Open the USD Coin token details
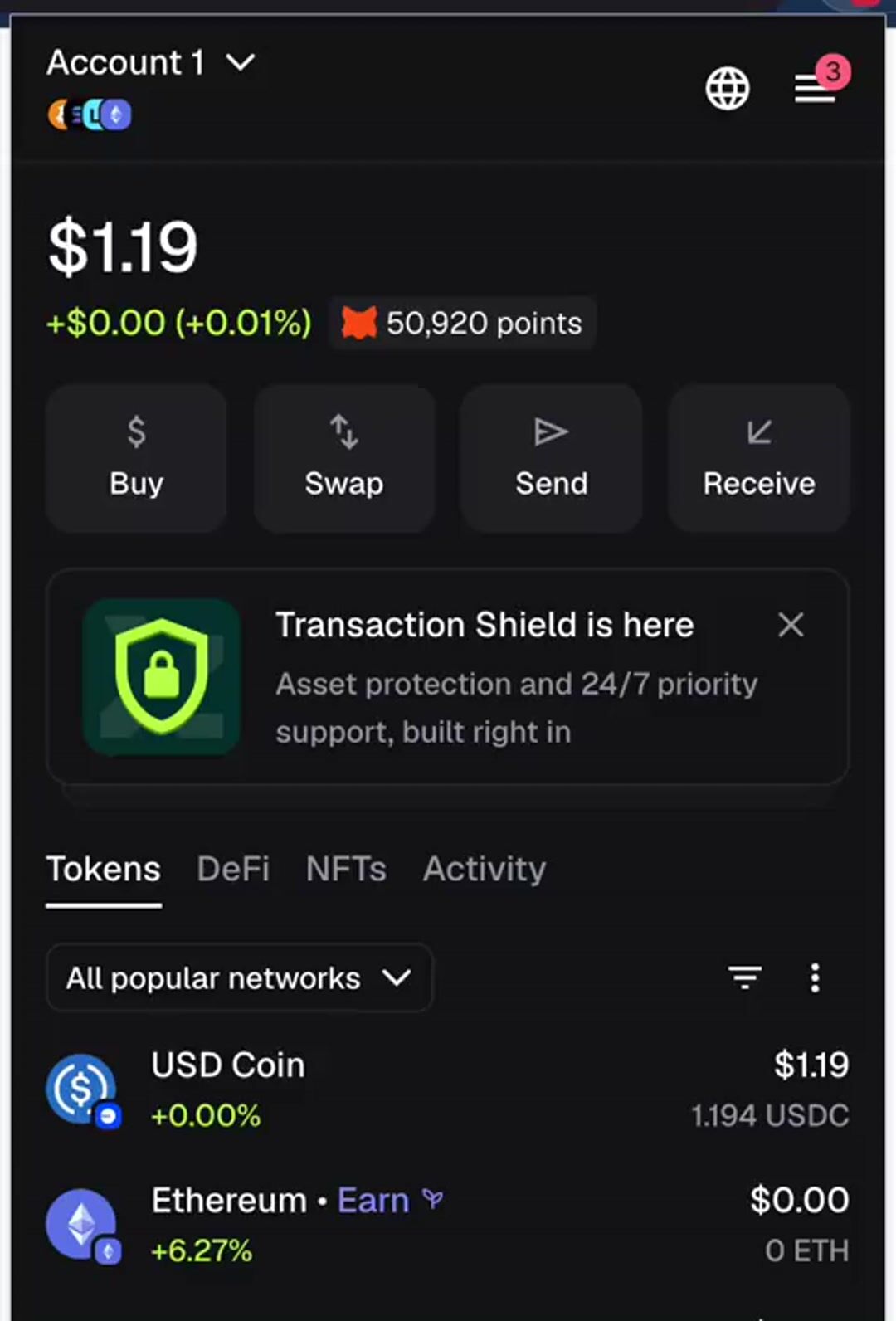Screen dimensions: 896x1321 click(448, 1089)
